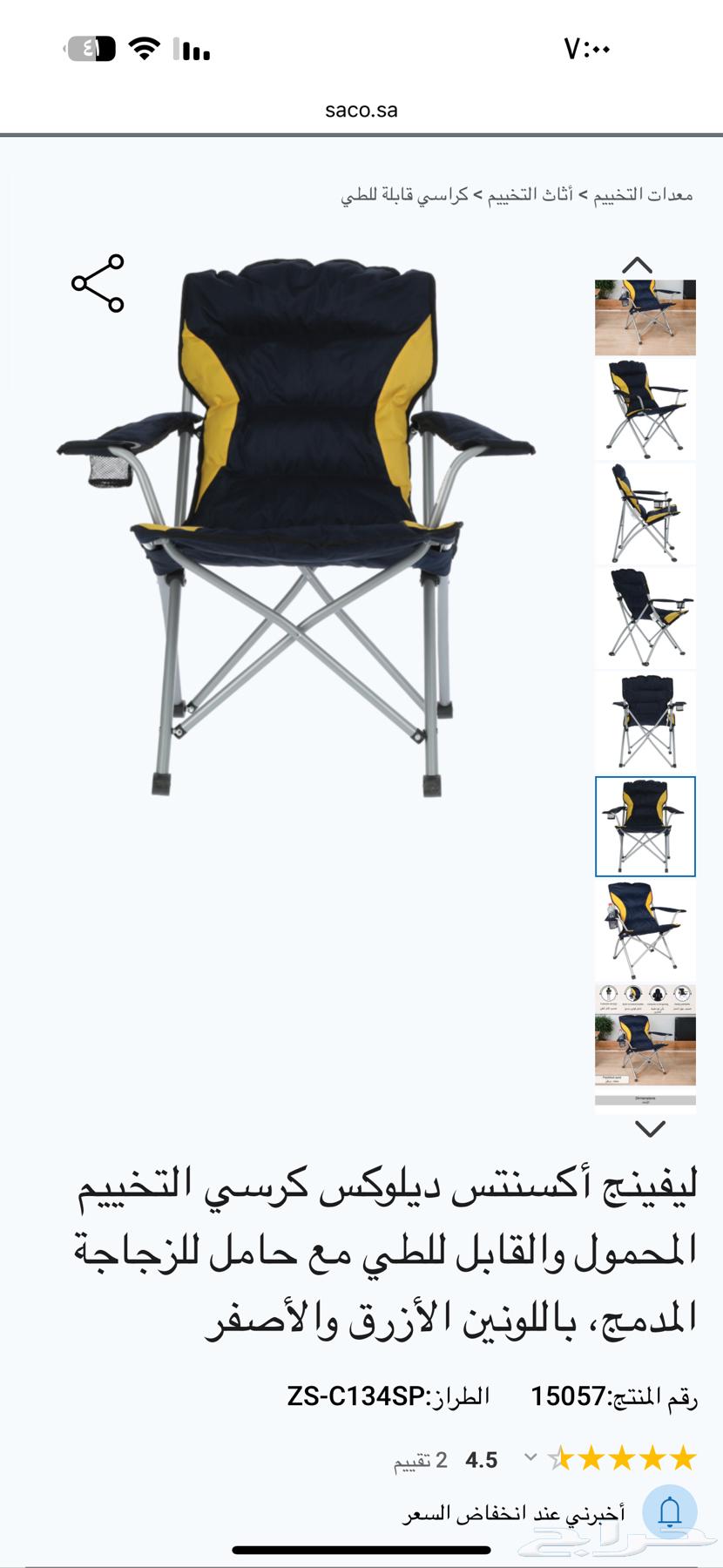The width and height of the screenshot is (723, 1568).
Task: Select the thumbnail of chair on wooden floor
Action: click(x=645, y=317)
